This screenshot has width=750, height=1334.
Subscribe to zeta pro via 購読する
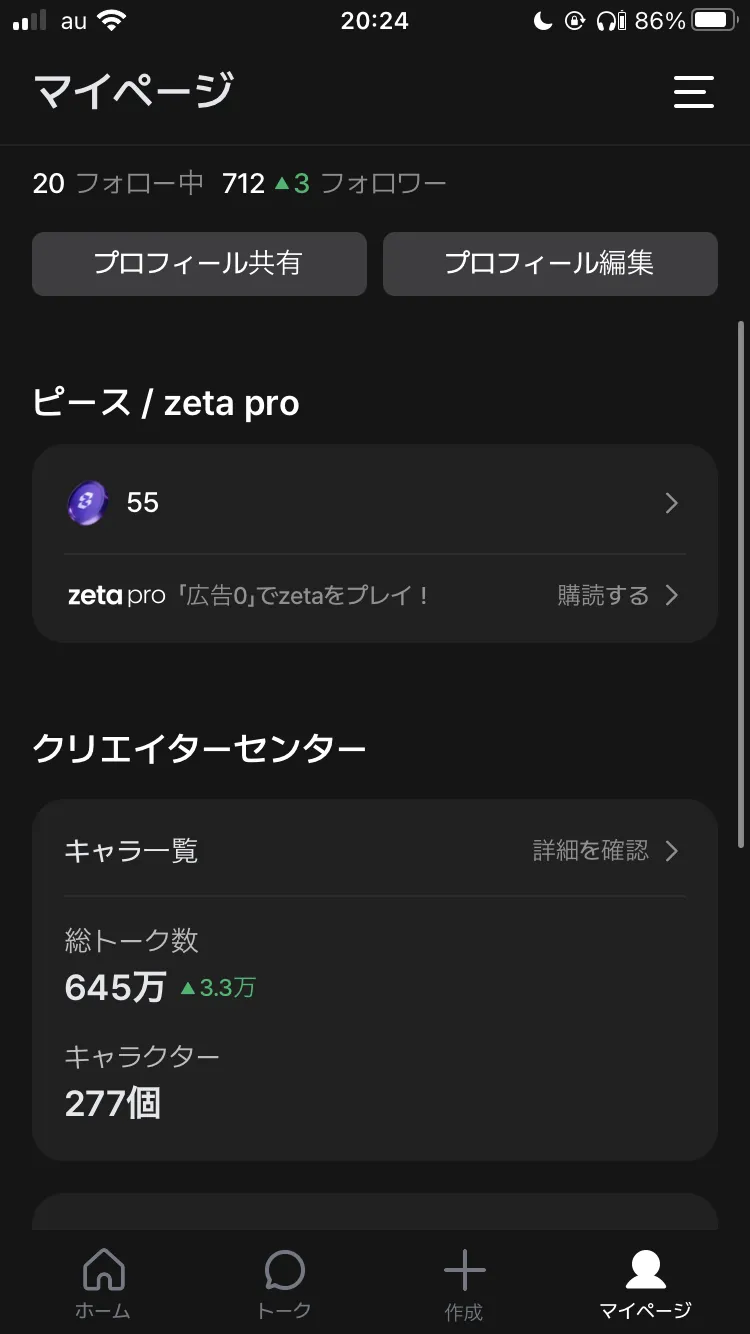617,596
